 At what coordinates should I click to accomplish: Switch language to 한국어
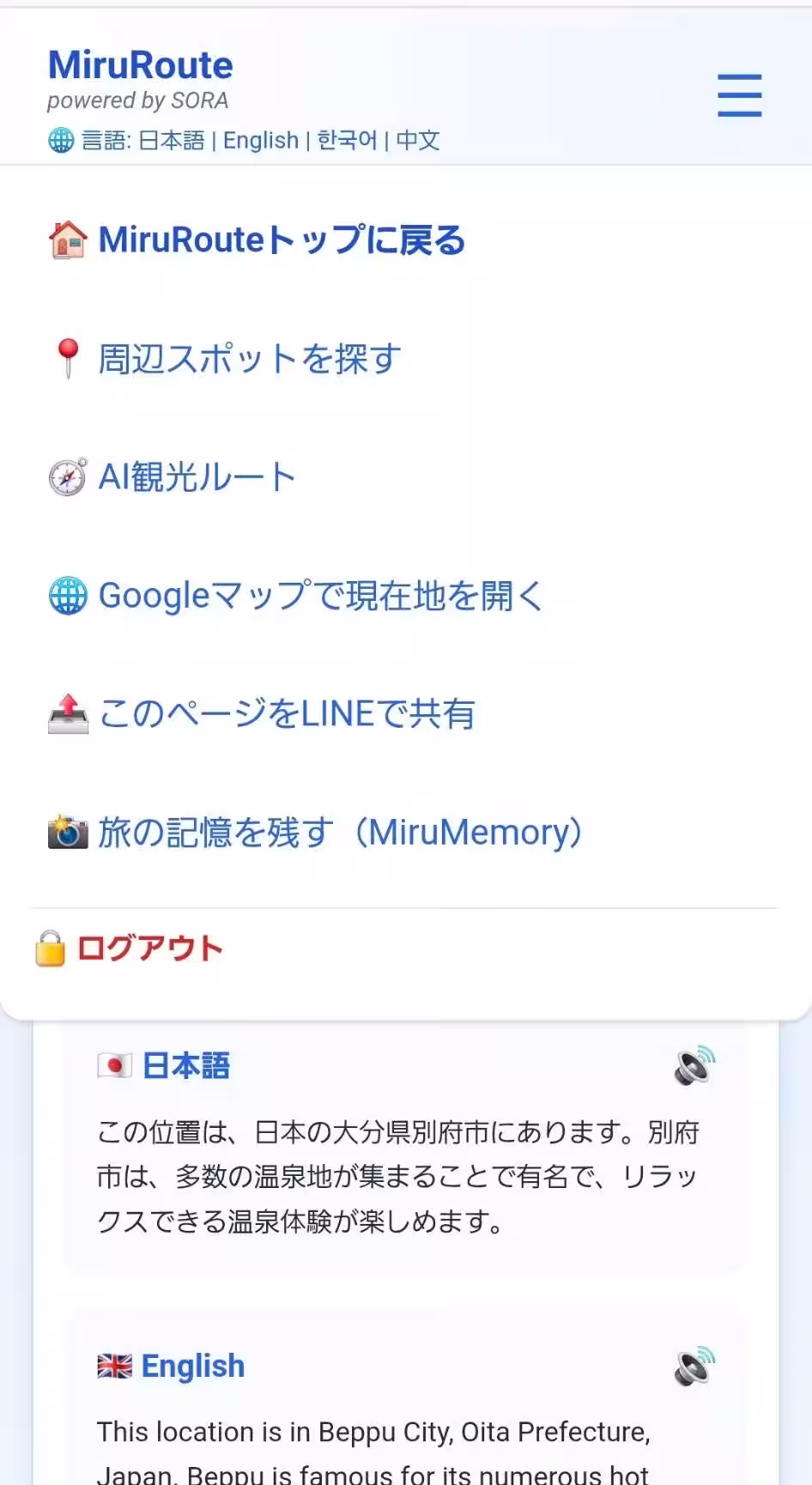point(348,139)
